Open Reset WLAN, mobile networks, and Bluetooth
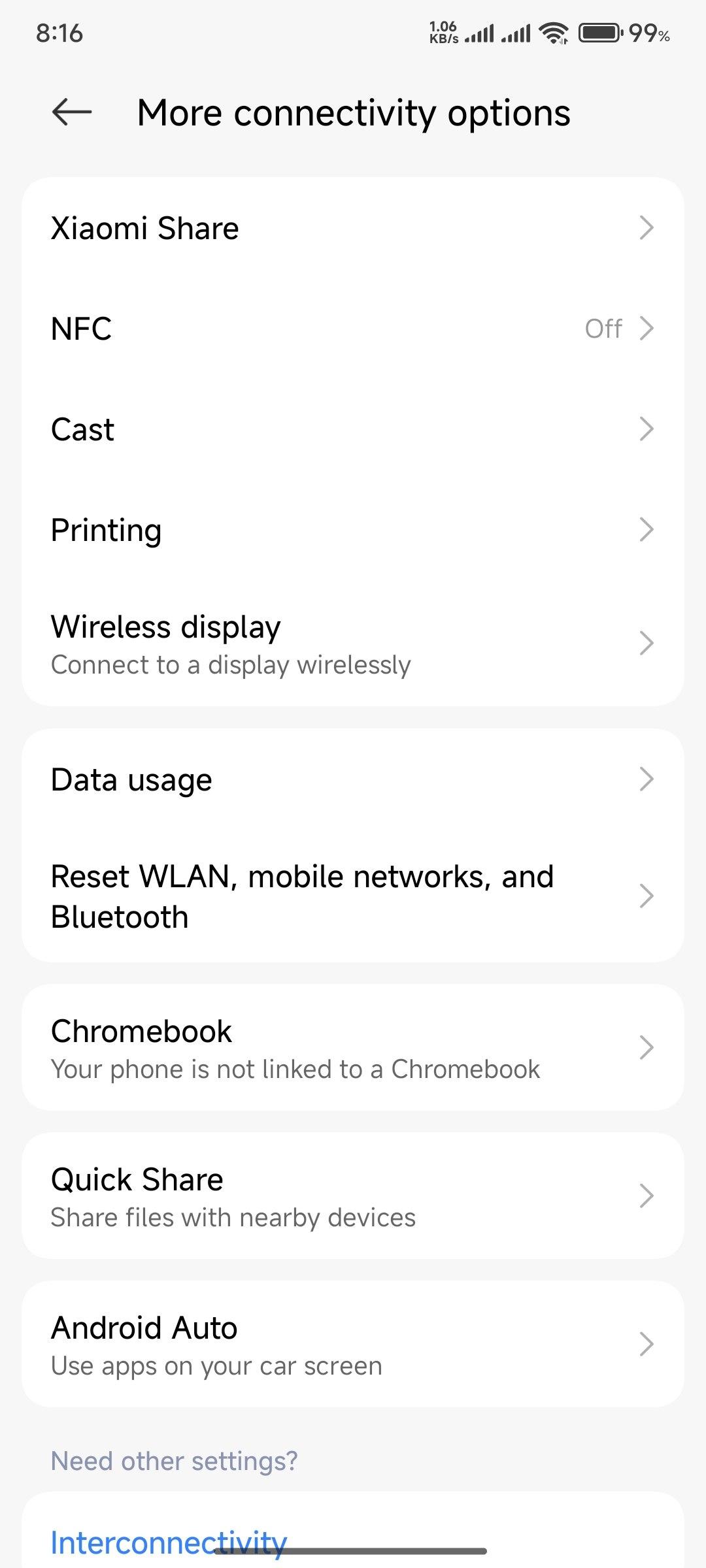 point(353,896)
